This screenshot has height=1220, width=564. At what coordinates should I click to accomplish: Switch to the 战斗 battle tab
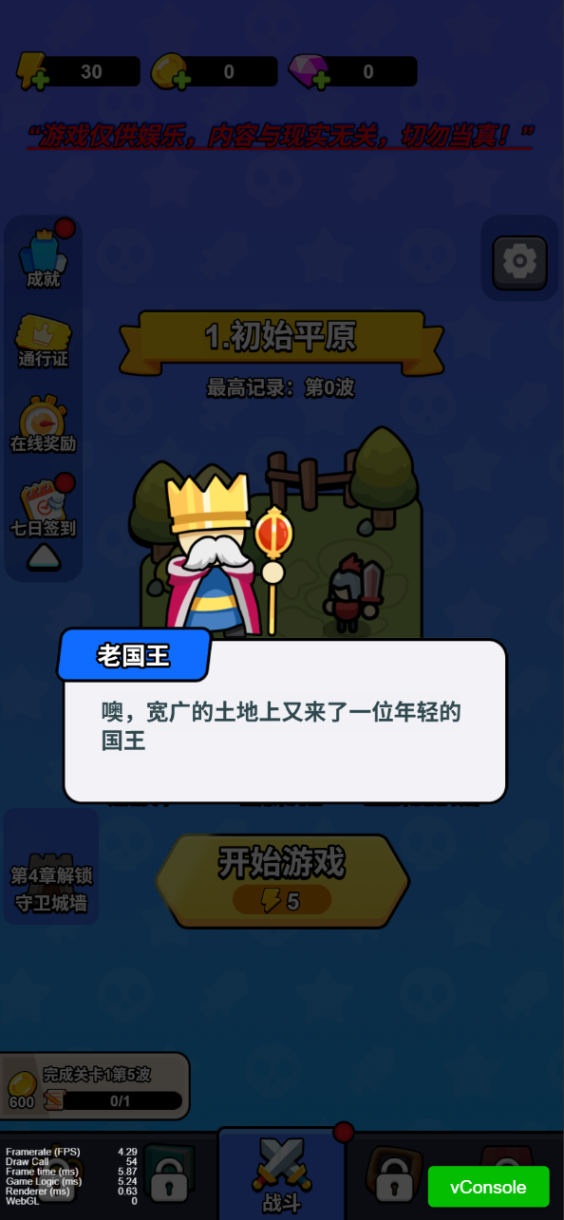click(x=281, y=1174)
